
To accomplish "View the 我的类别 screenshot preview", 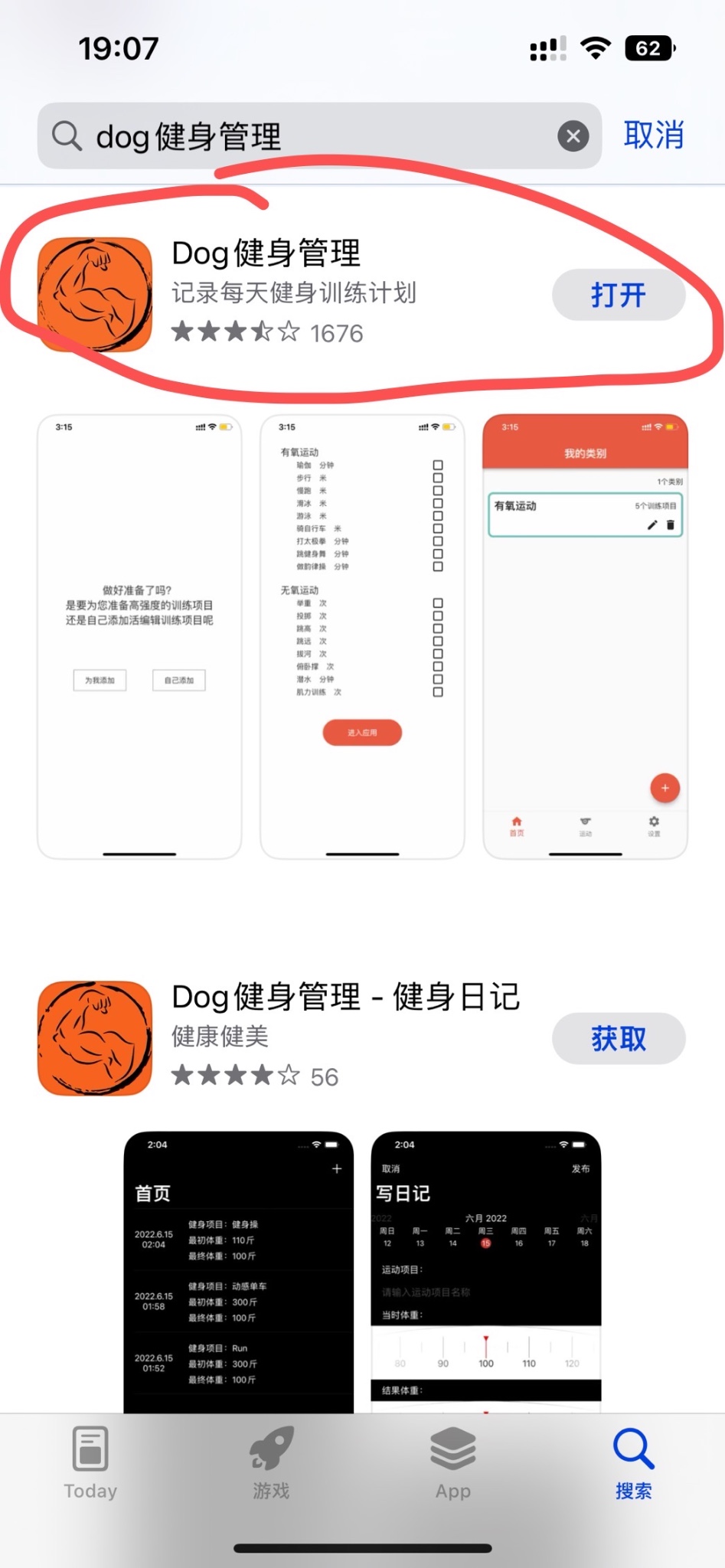I will [585, 635].
